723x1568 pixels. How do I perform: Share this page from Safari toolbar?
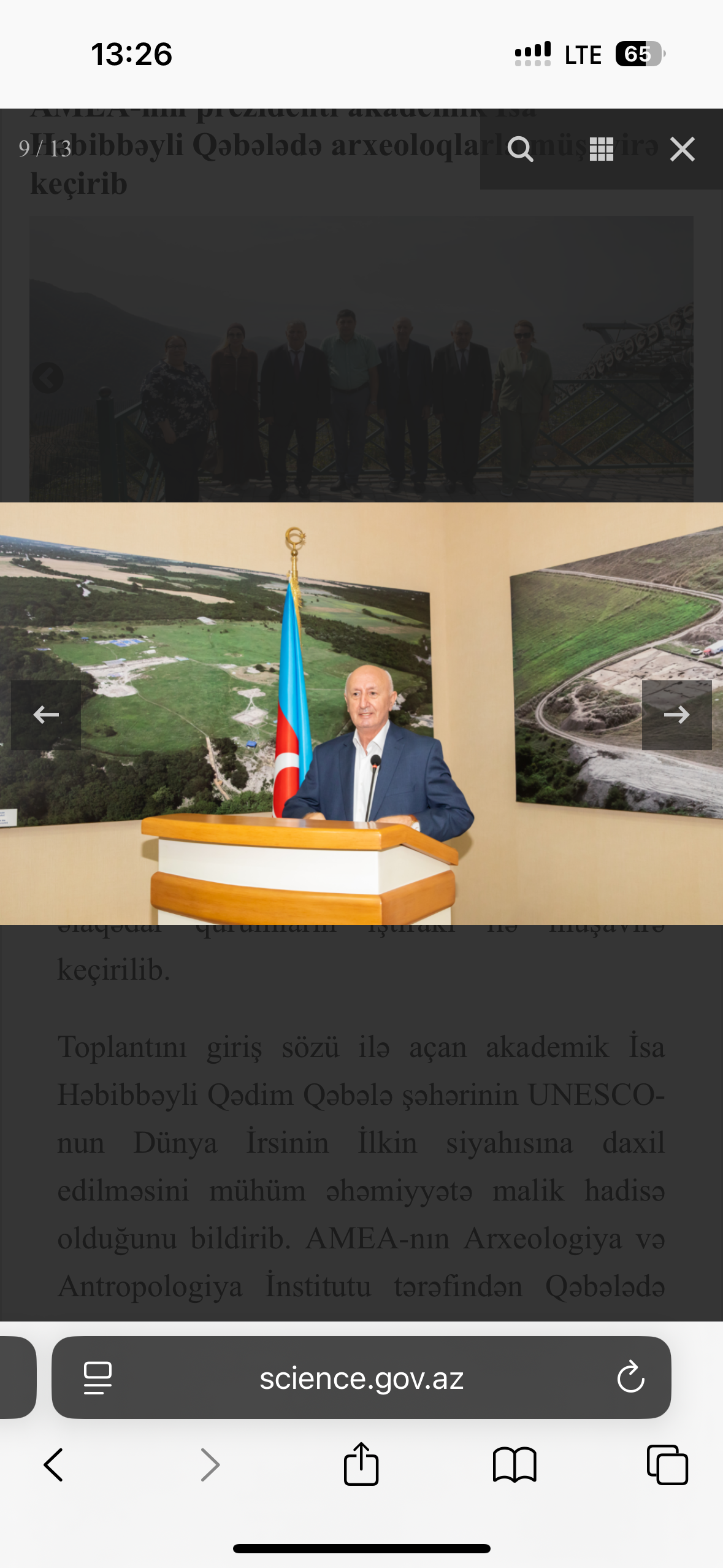tap(361, 1464)
